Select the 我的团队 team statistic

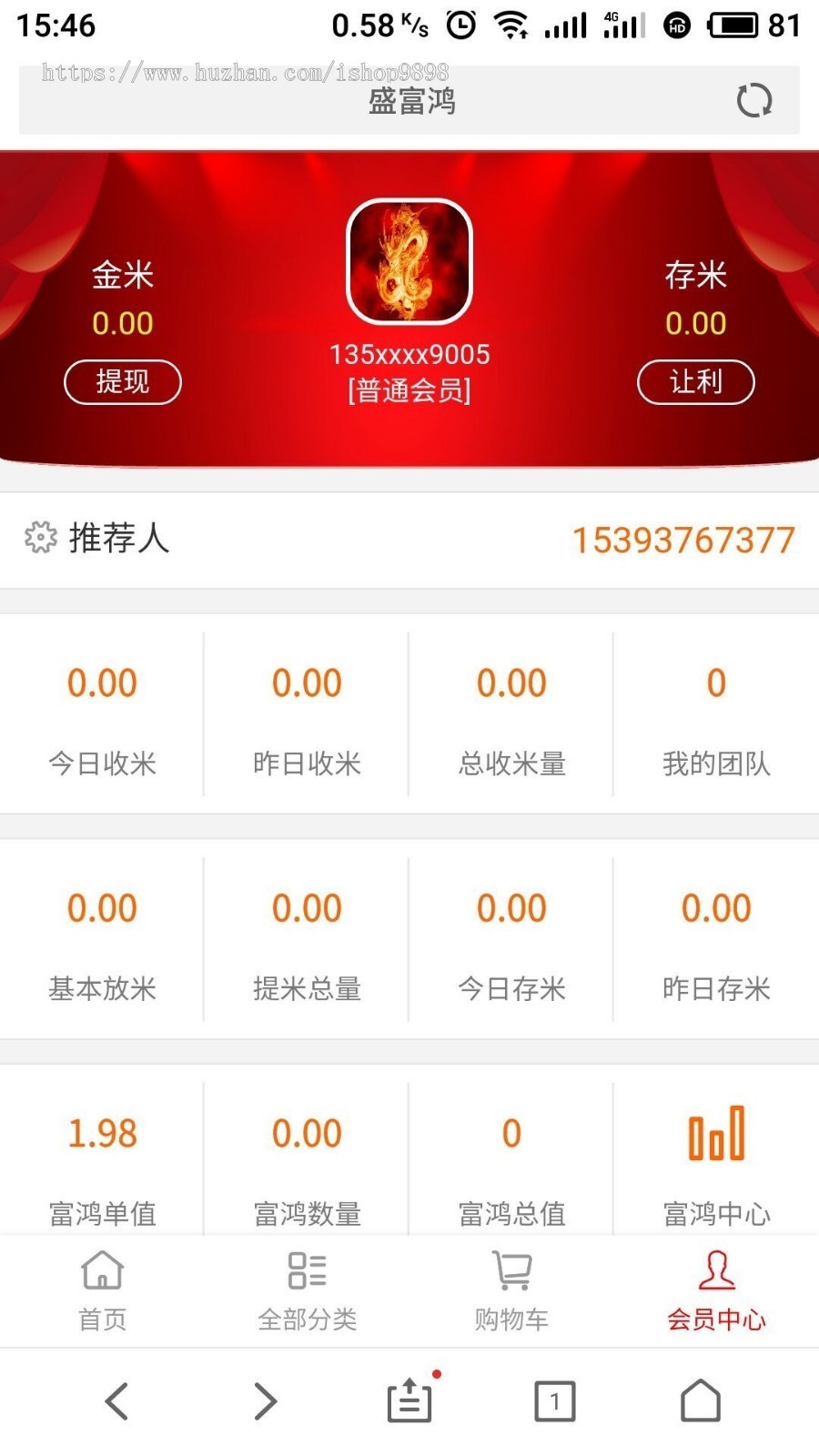(716, 719)
